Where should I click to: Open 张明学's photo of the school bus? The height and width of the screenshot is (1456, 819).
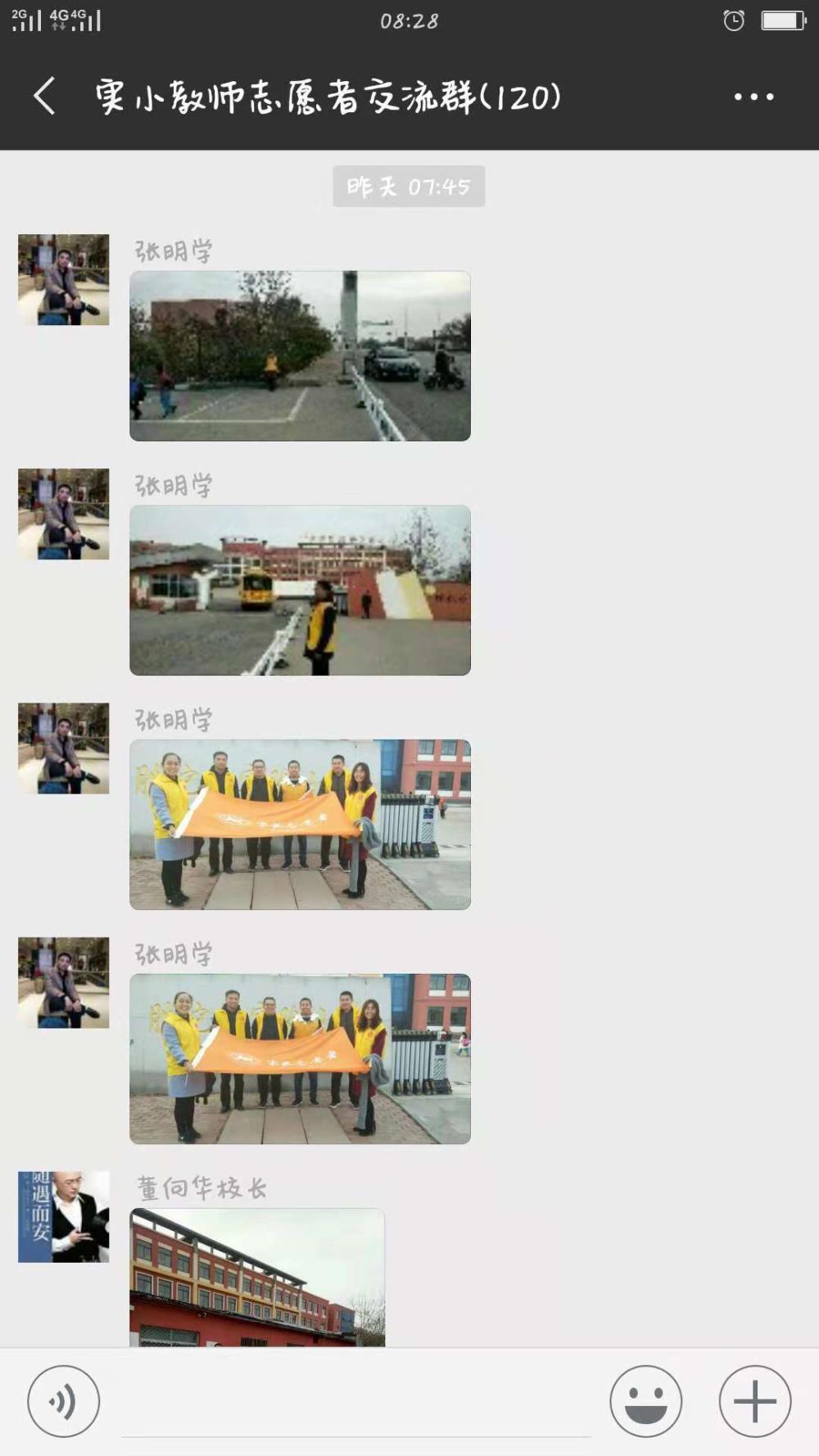300,590
